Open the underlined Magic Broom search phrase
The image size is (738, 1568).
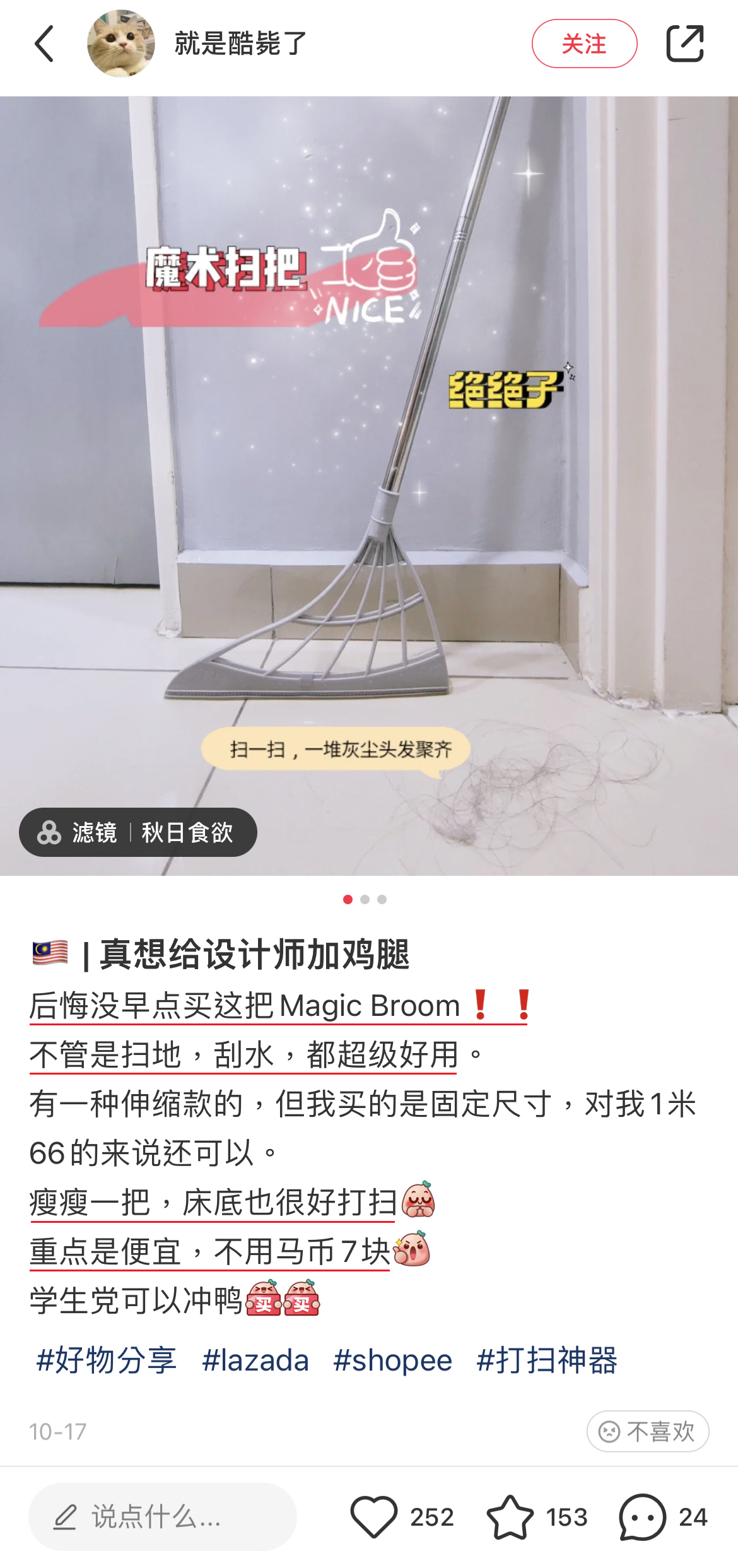click(x=278, y=1006)
